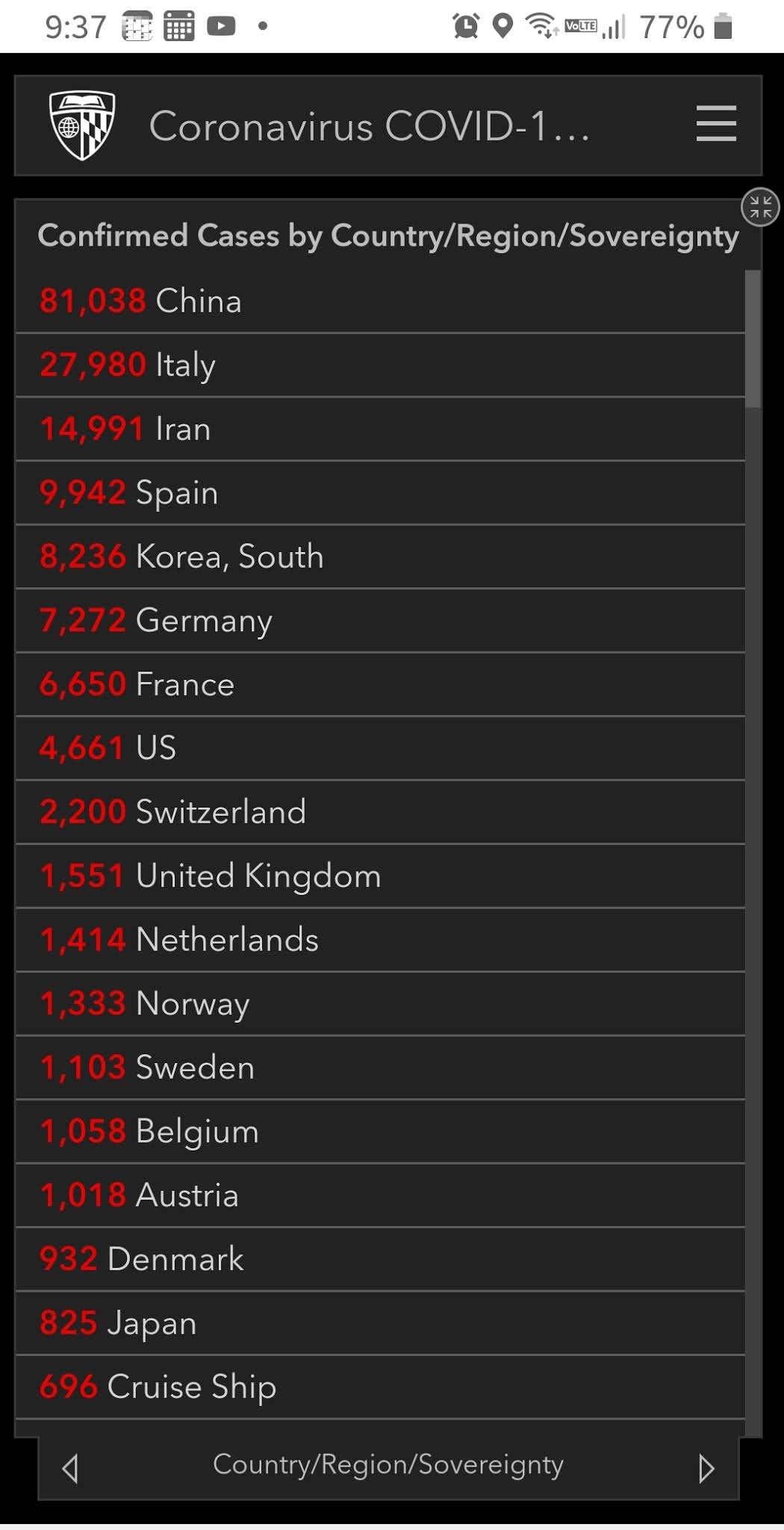Image resolution: width=784 pixels, height=1530 pixels.
Task: Choose Iran from the list
Action: (x=380, y=429)
